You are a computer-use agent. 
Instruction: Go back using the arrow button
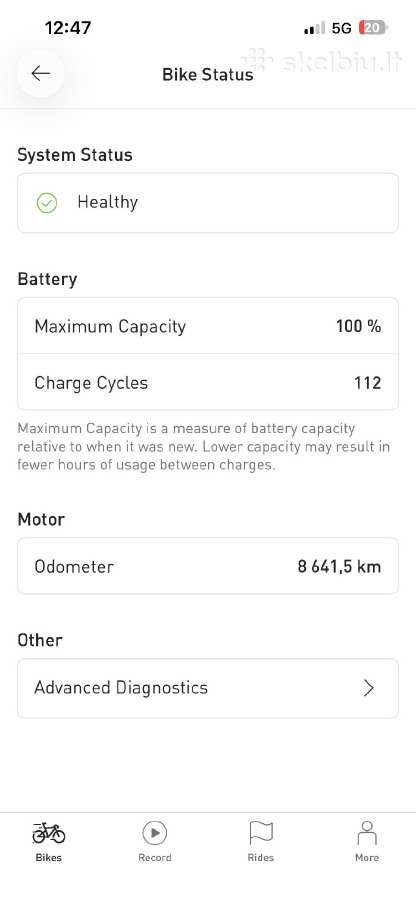pos(40,73)
